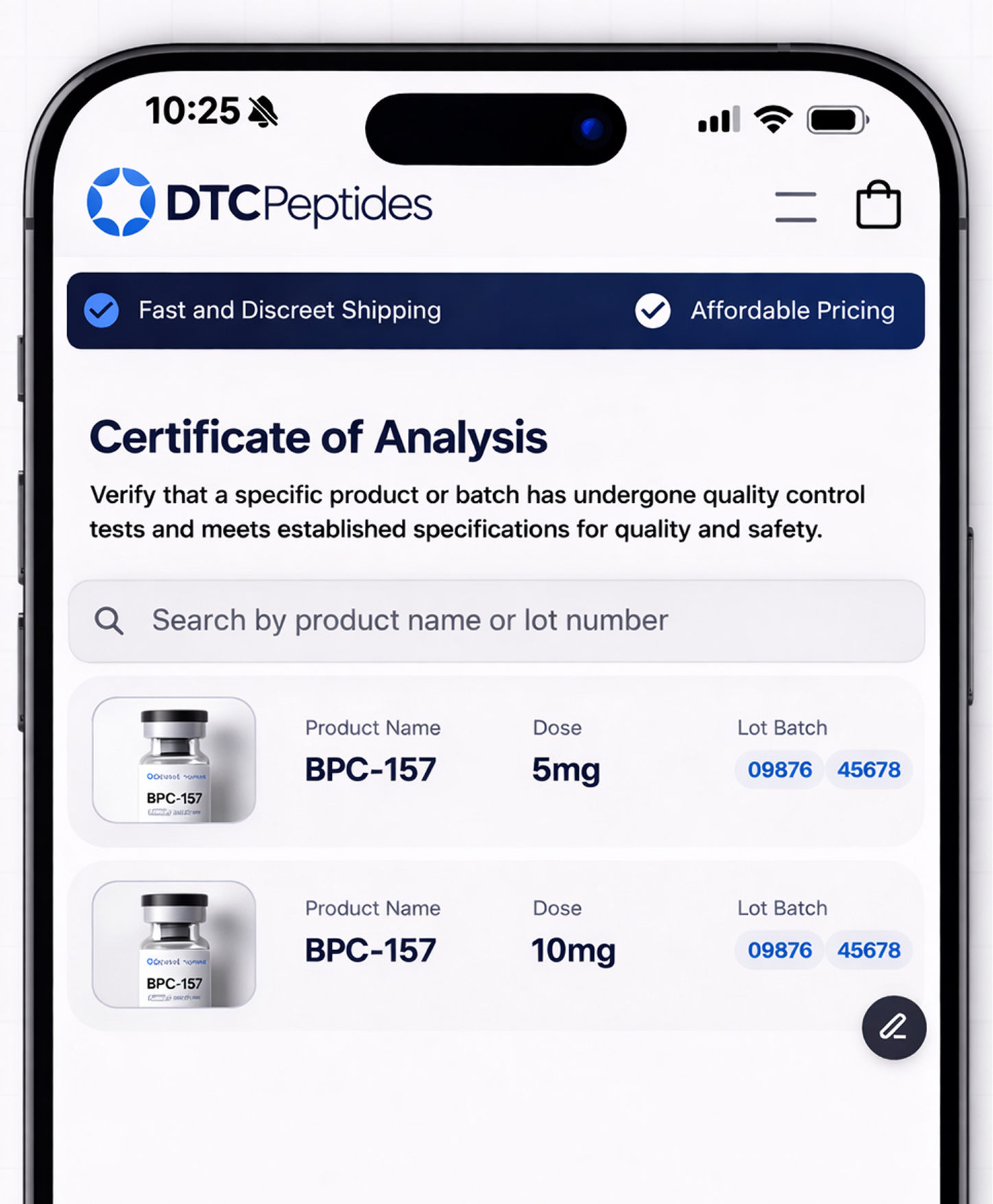Tap the product or lot number search field

[x=496, y=621]
